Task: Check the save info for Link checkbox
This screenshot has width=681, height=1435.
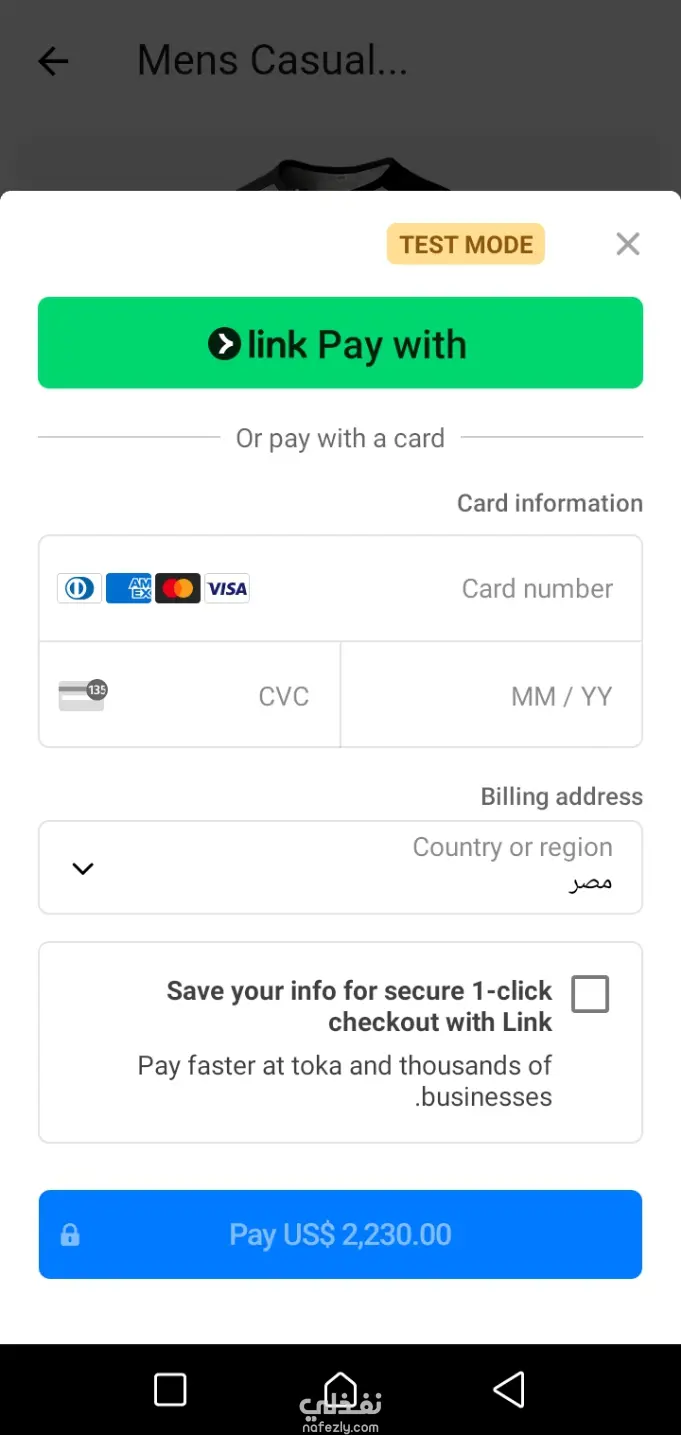Action: (590, 994)
